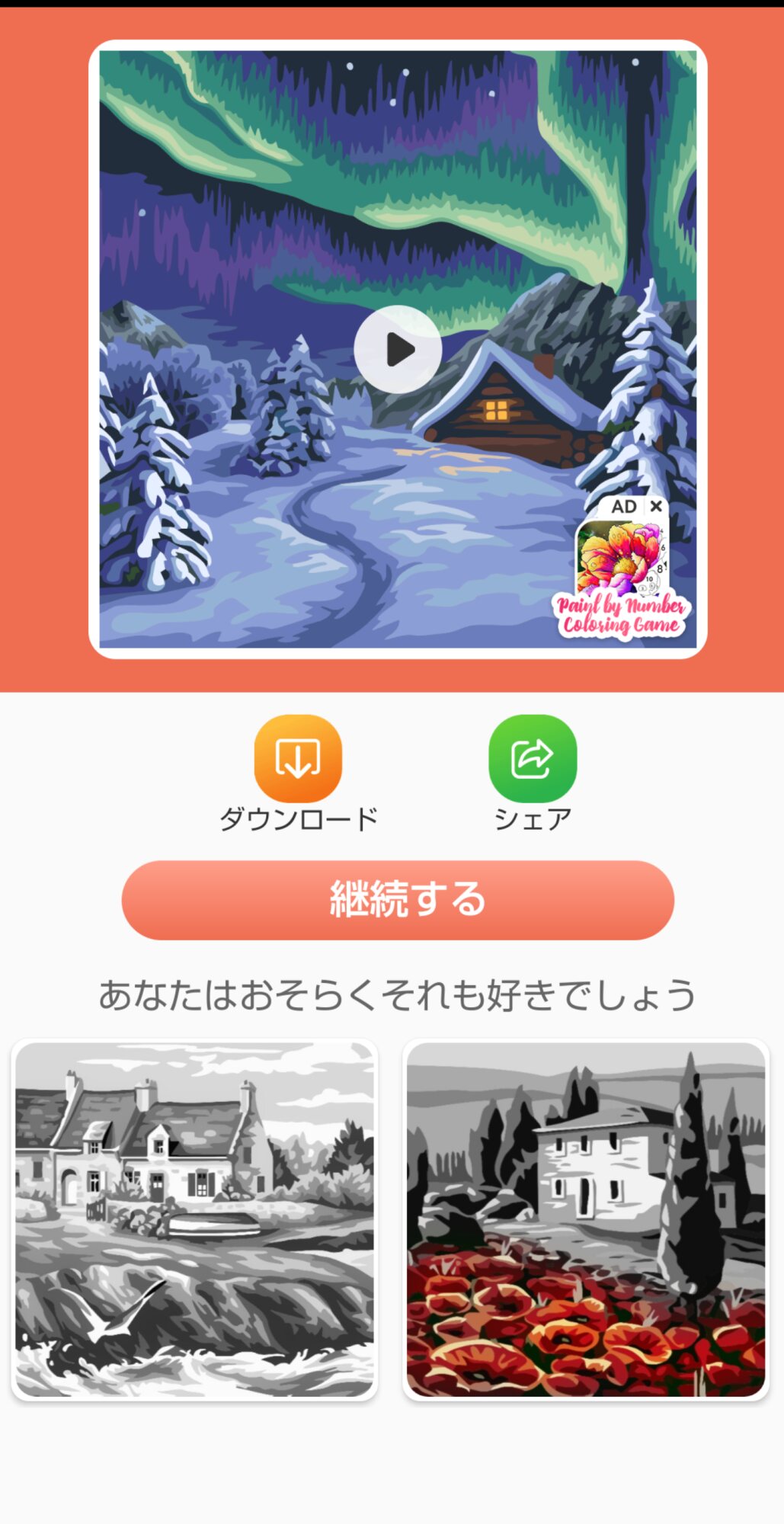Screen dimensions: 784x1524
Task: Play the aurora cabin painting replay
Action: (x=397, y=350)
